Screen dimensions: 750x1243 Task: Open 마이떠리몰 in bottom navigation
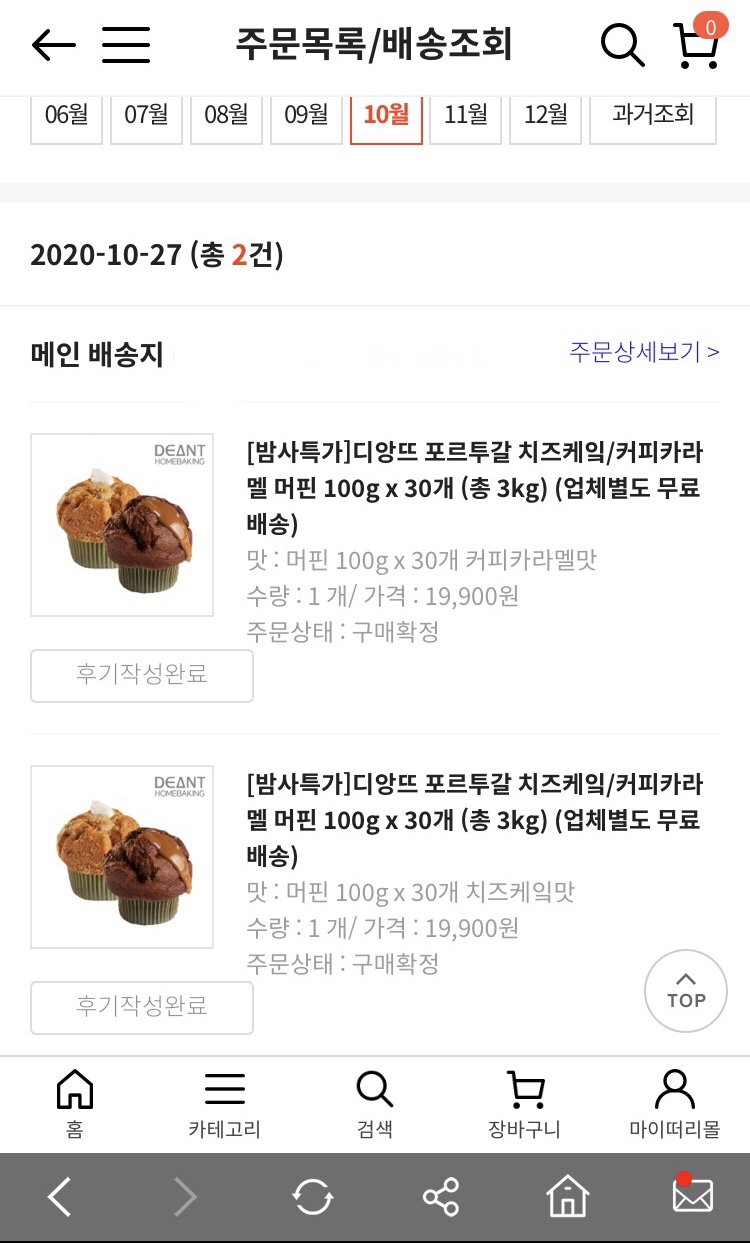(x=675, y=1104)
